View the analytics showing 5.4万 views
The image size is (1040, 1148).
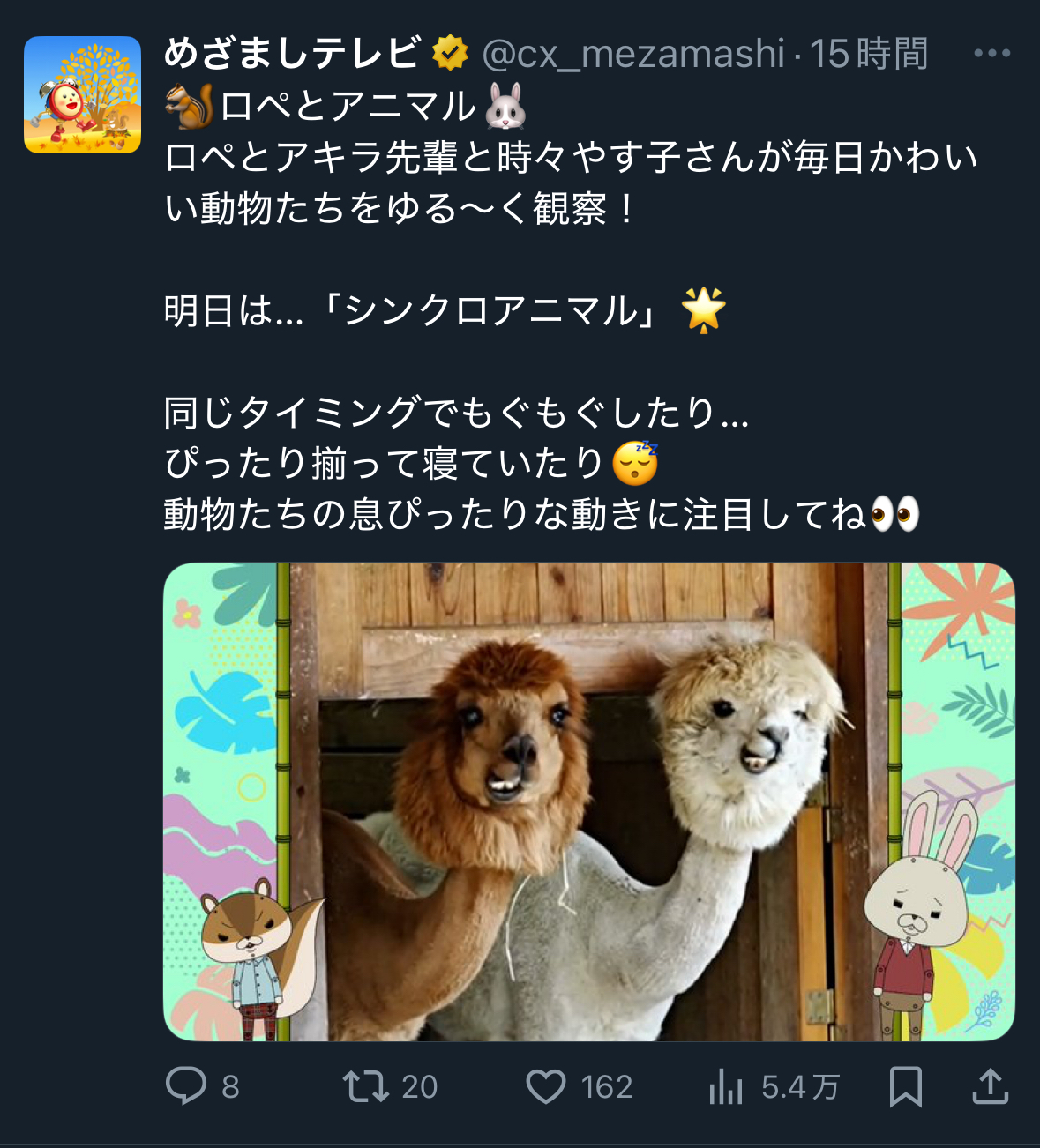point(726,1086)
